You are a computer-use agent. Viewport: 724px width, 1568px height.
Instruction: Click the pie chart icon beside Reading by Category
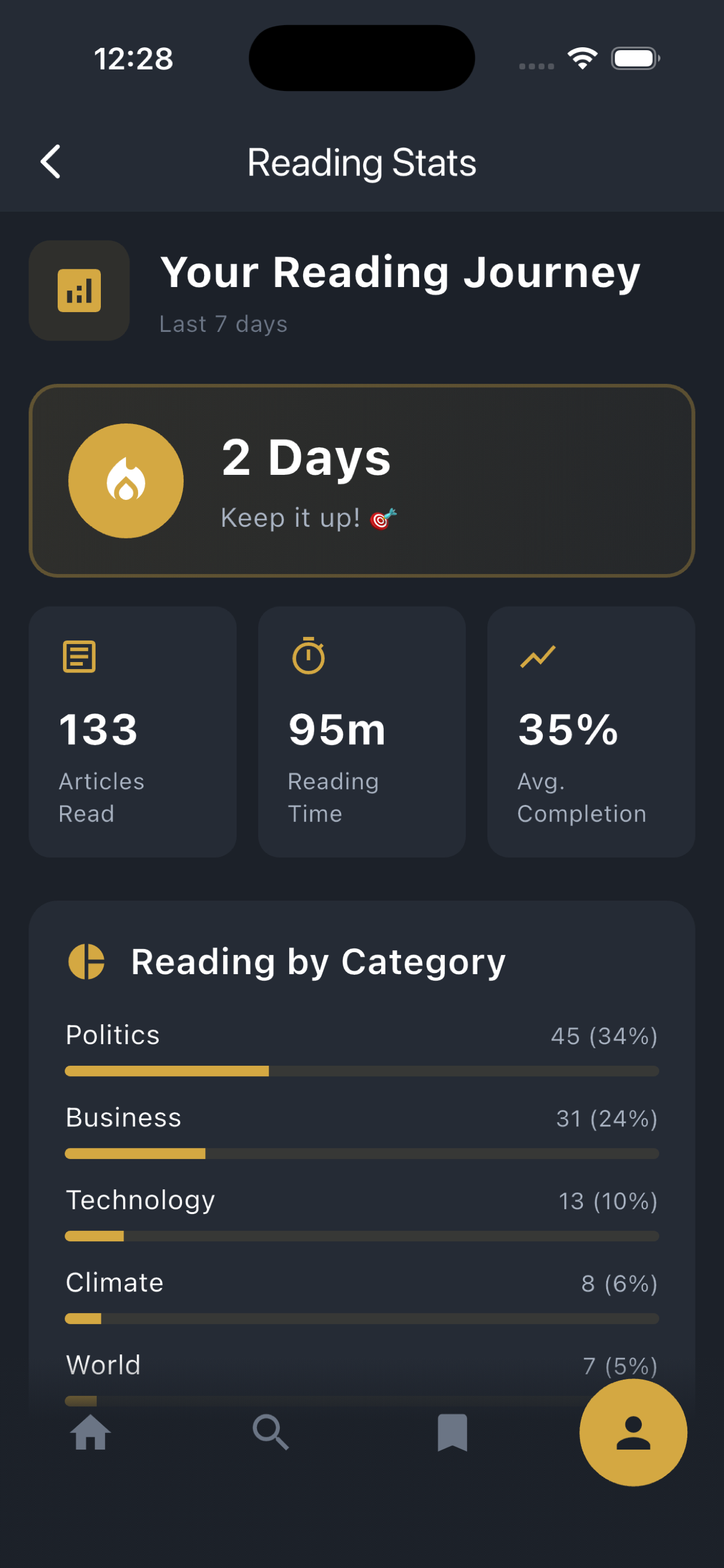[x=87, y=961]
